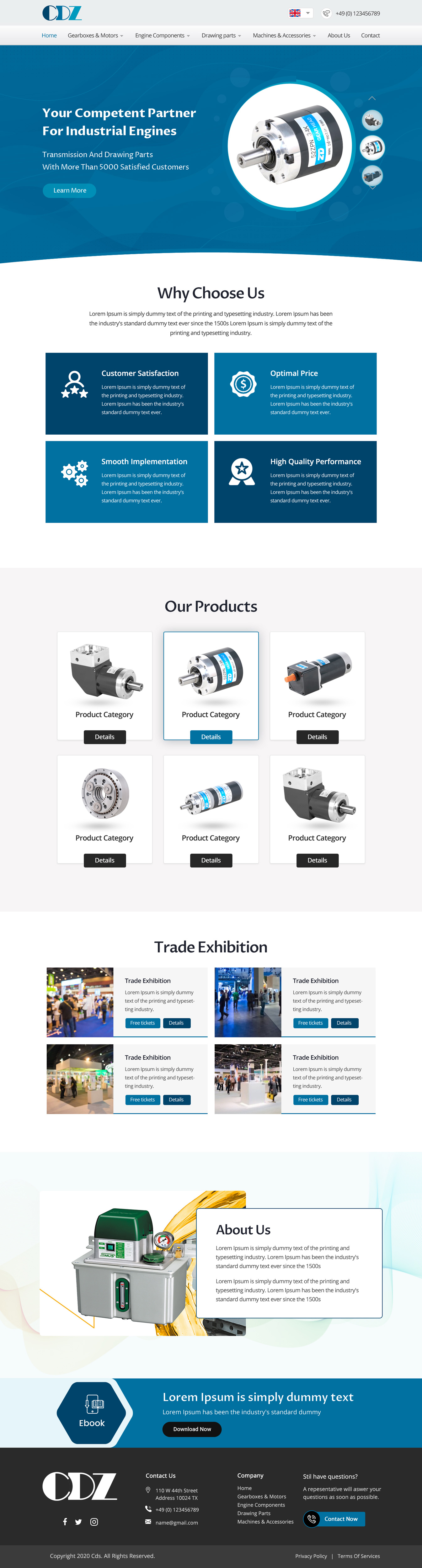Tap the name@gmail.com email link
The width and height of the screenshot is (422, 1568).
pos(177,1522)
